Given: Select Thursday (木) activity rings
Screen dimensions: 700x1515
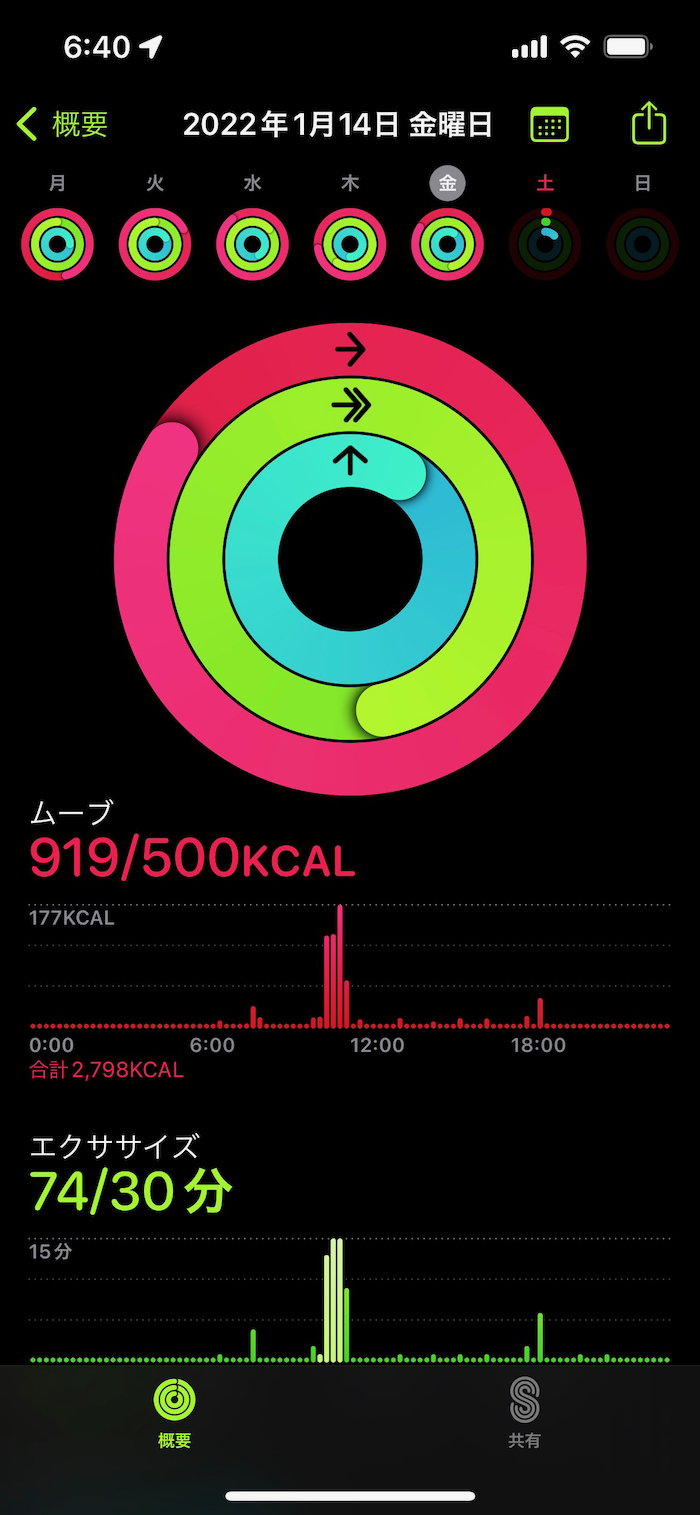Looking at the screenshot, I should 350,244.
